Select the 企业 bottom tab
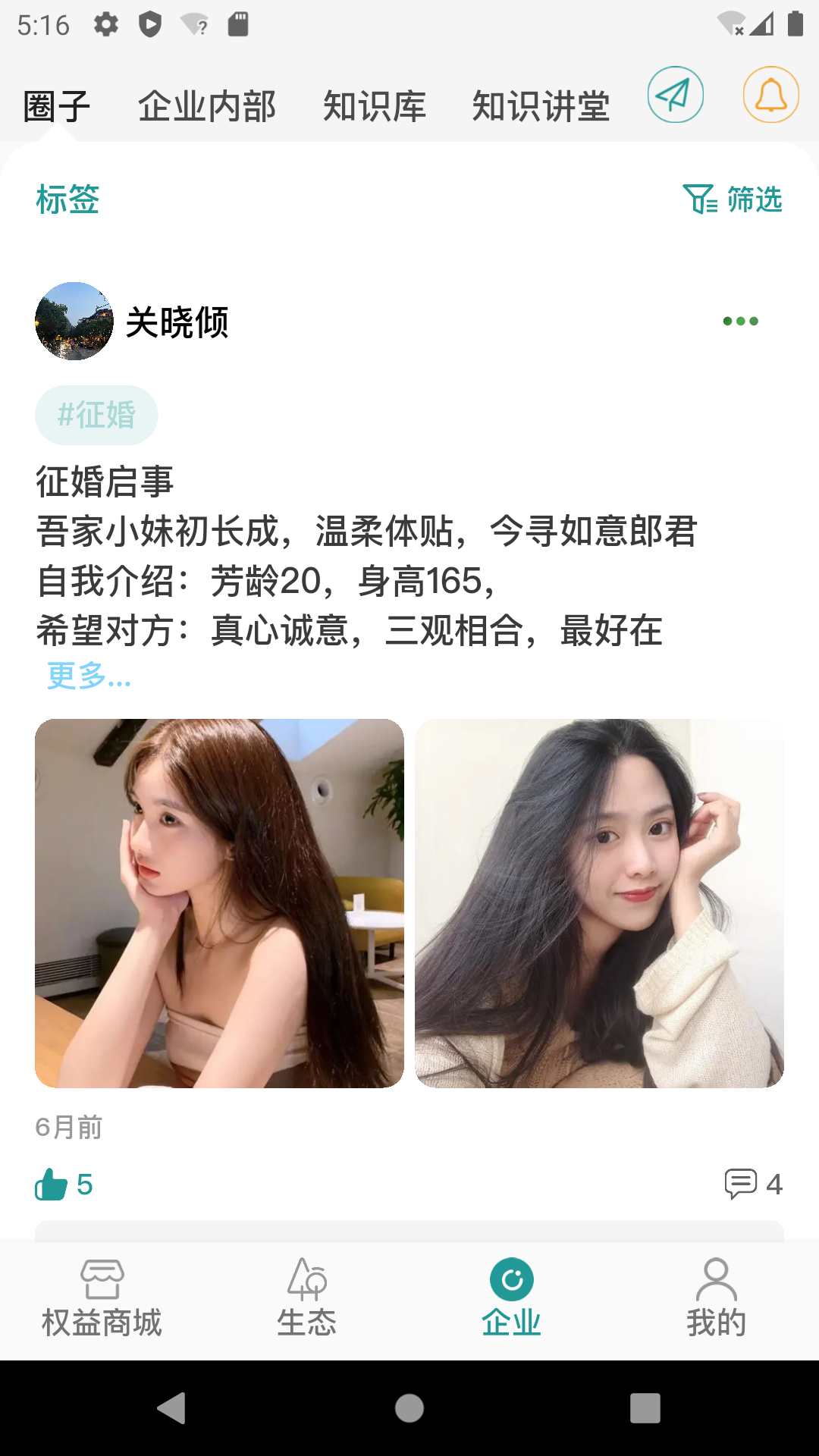The height and width of the screenshot is (1456, 819). (511, 1300)
